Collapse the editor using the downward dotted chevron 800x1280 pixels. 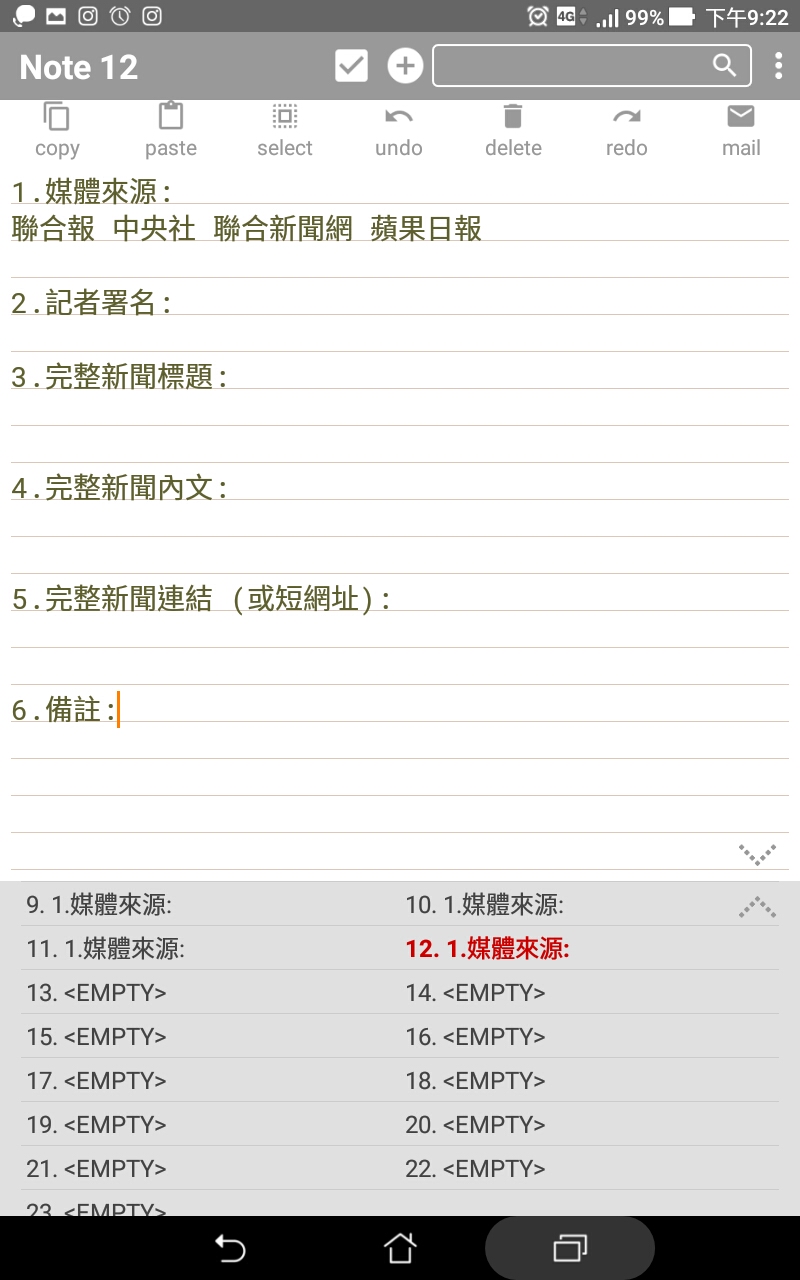(757, 854)
